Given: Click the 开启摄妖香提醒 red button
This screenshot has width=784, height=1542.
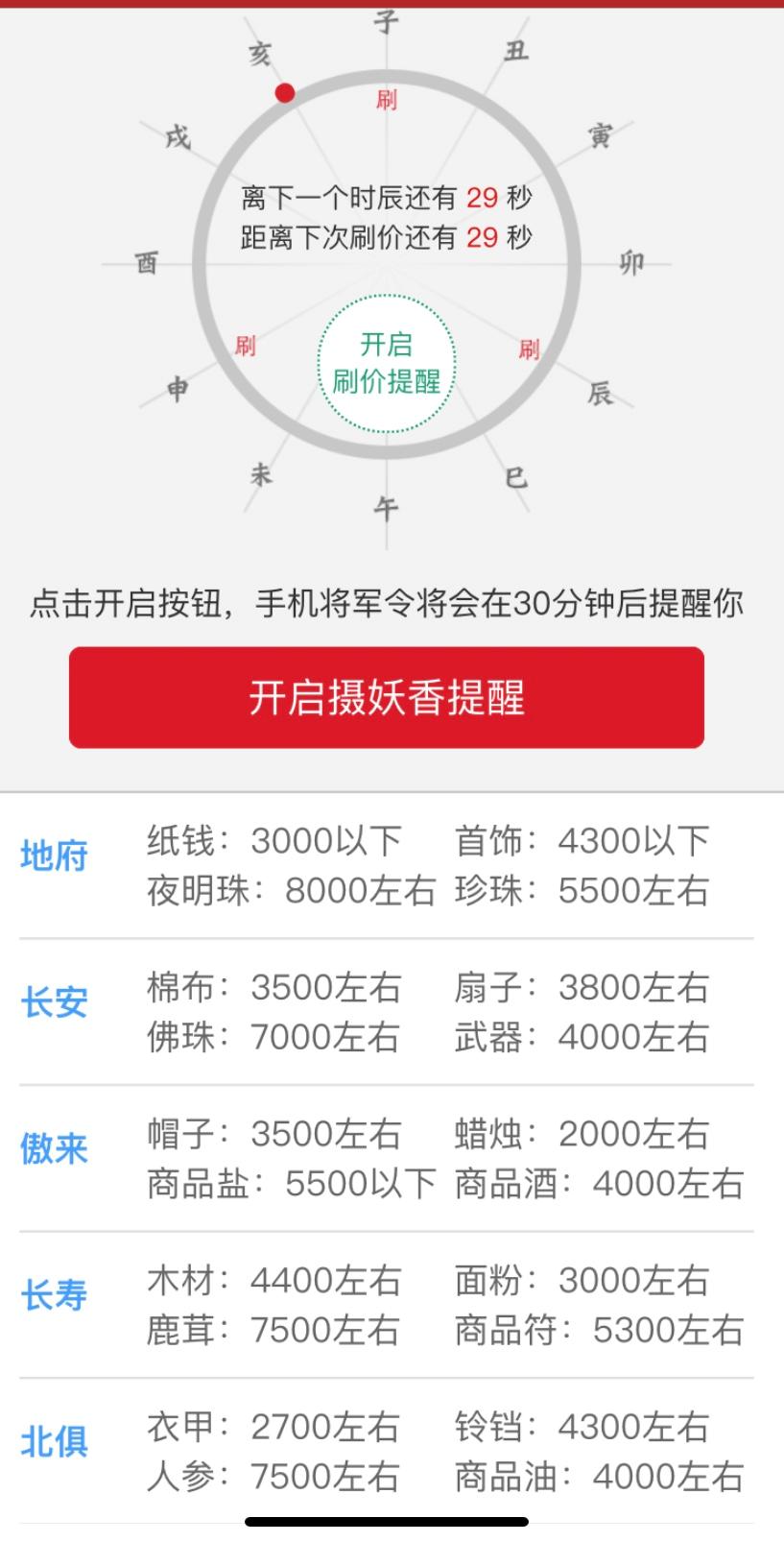Looking at the screenshot, I should pos(385,698).
